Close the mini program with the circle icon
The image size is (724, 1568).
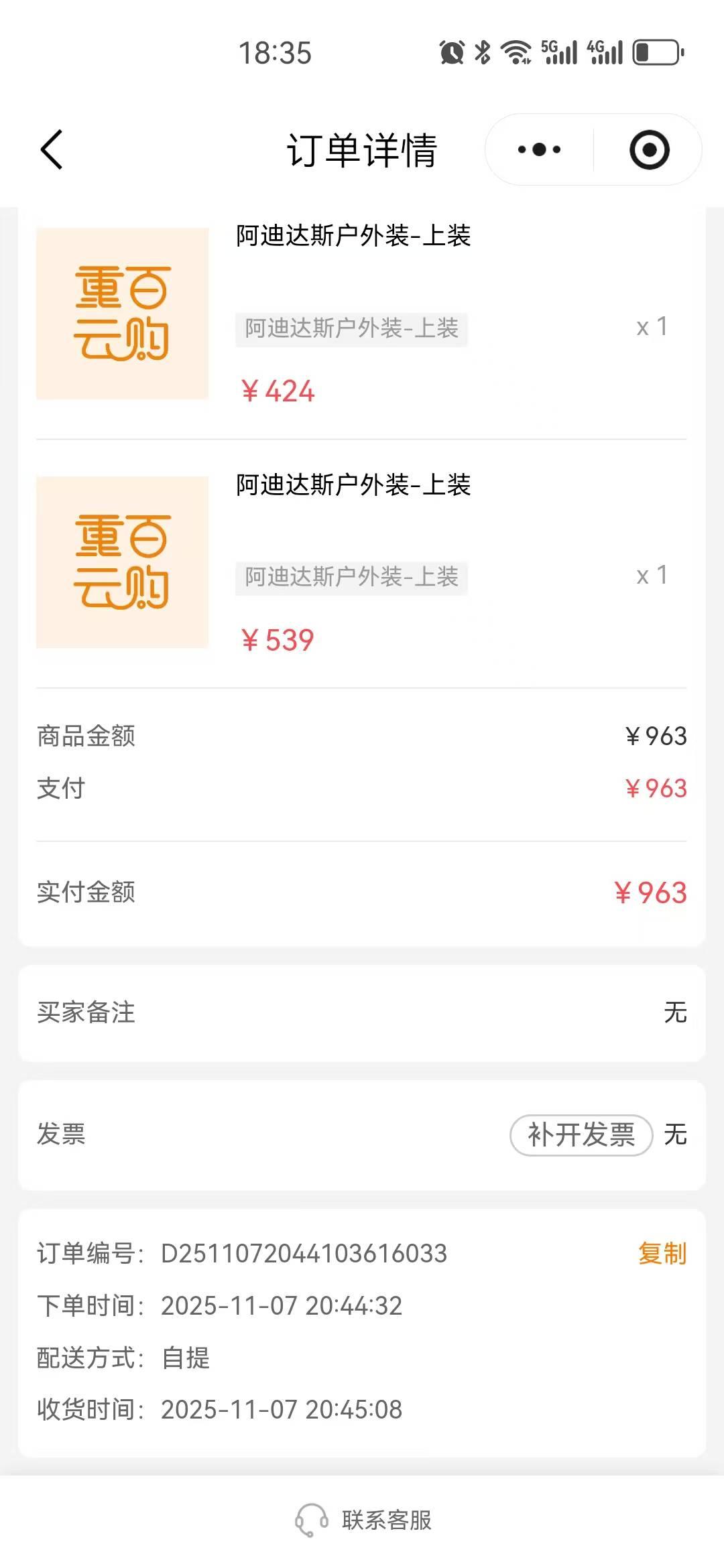click(649, 149)
